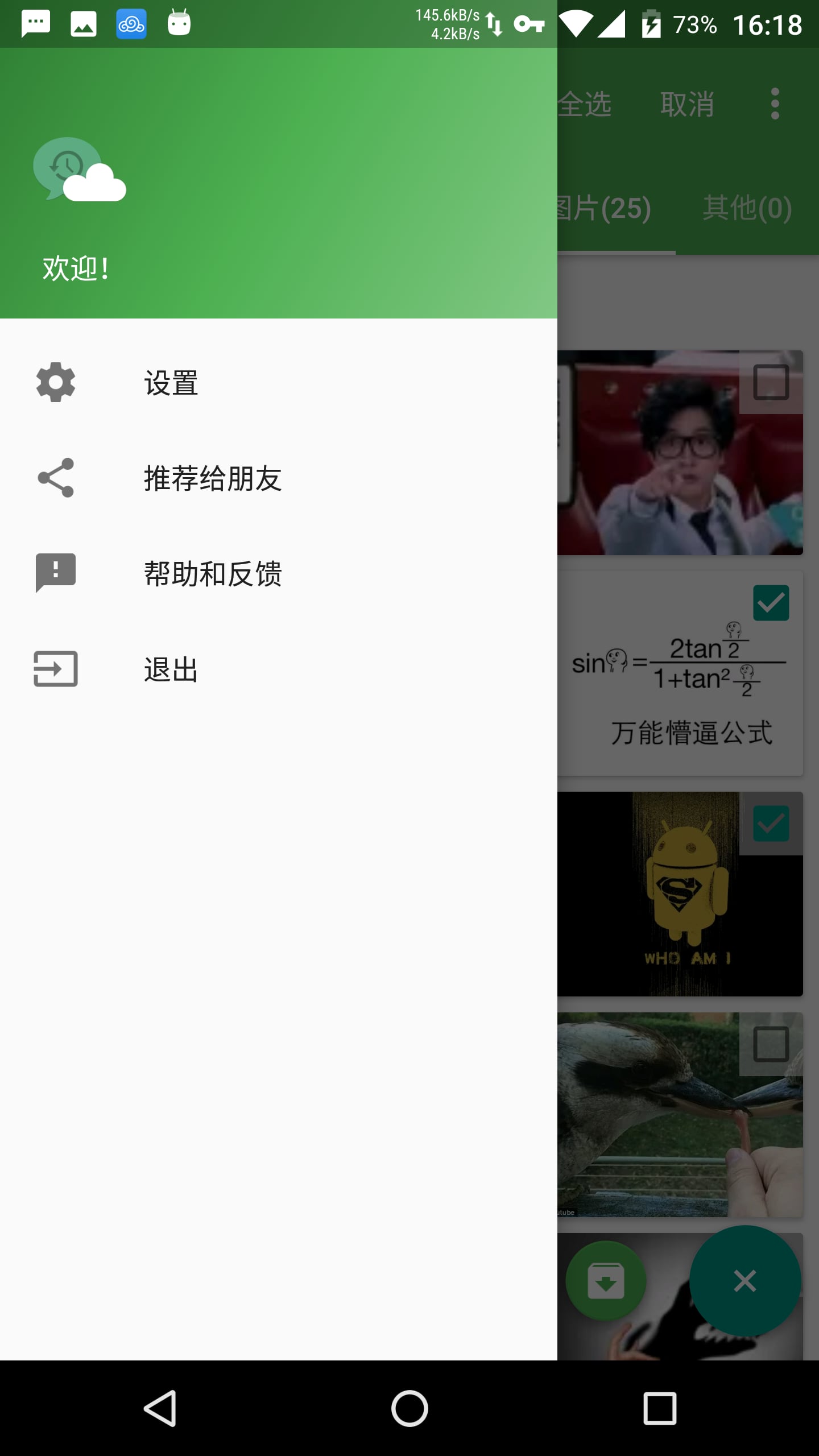Tick the checkbox on the pointing man image
The width and height of the screenshot is (819, 1456).
pyautogui.click(x=771, y=382)
